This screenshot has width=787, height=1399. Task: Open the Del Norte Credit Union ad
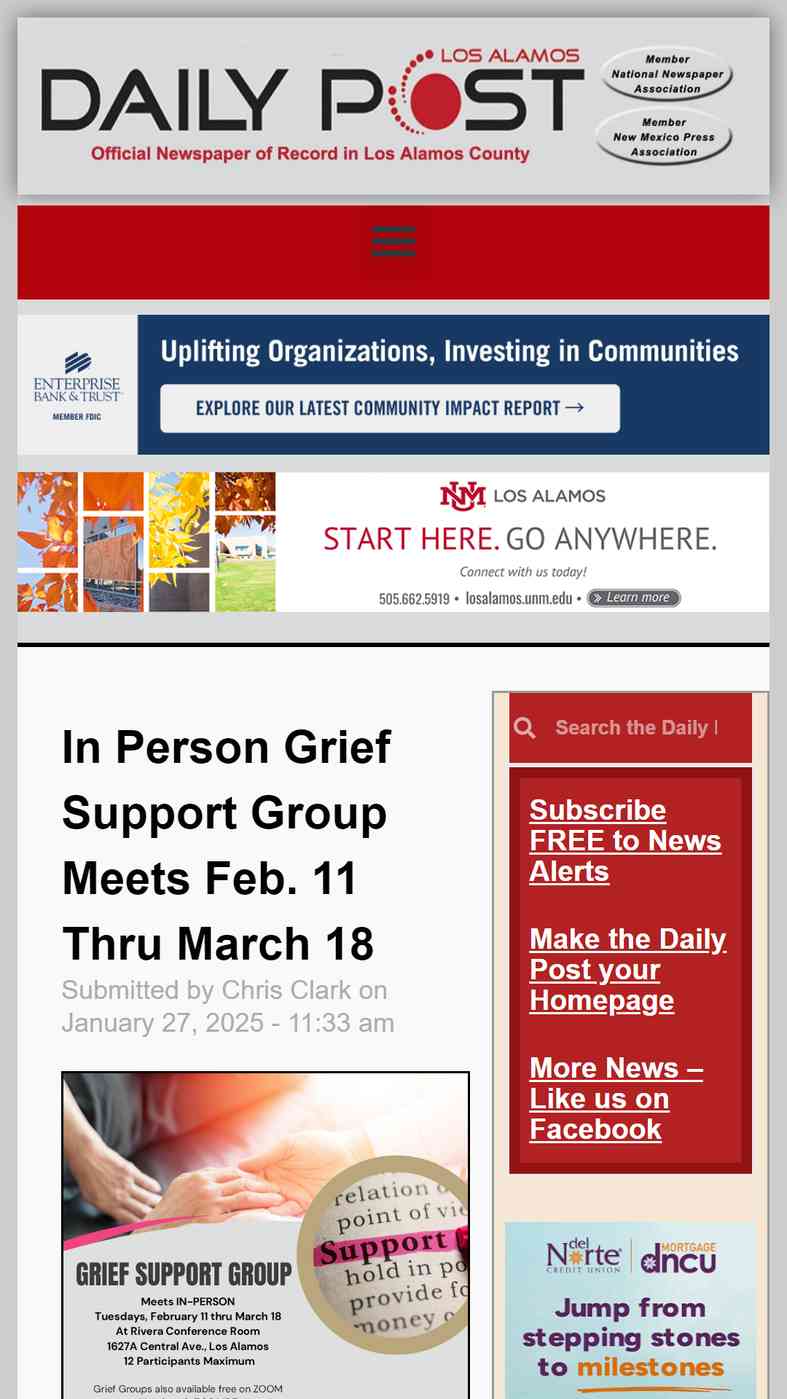[x=630, y=1310]
